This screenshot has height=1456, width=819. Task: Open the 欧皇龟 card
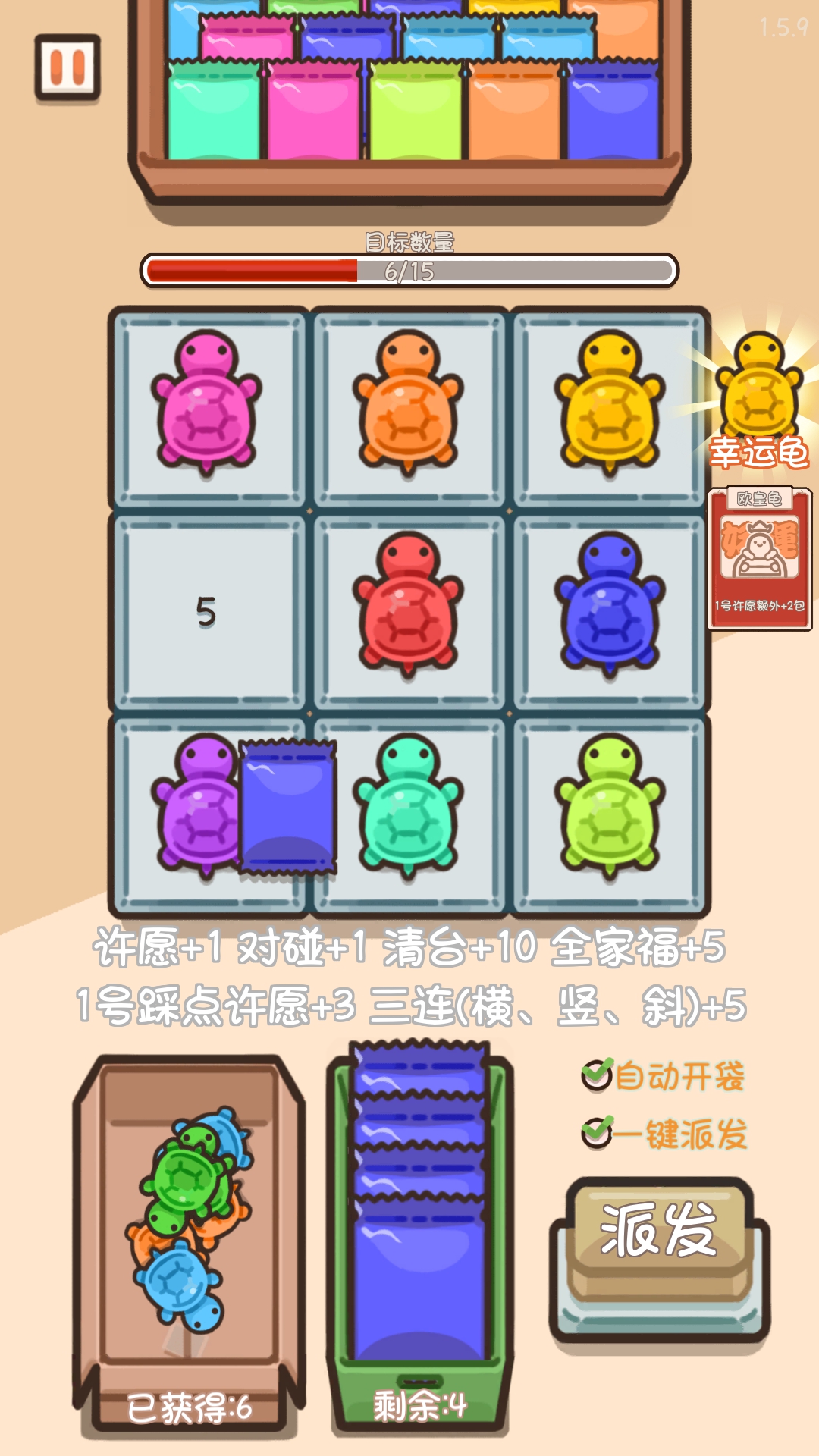pos(760,559)
